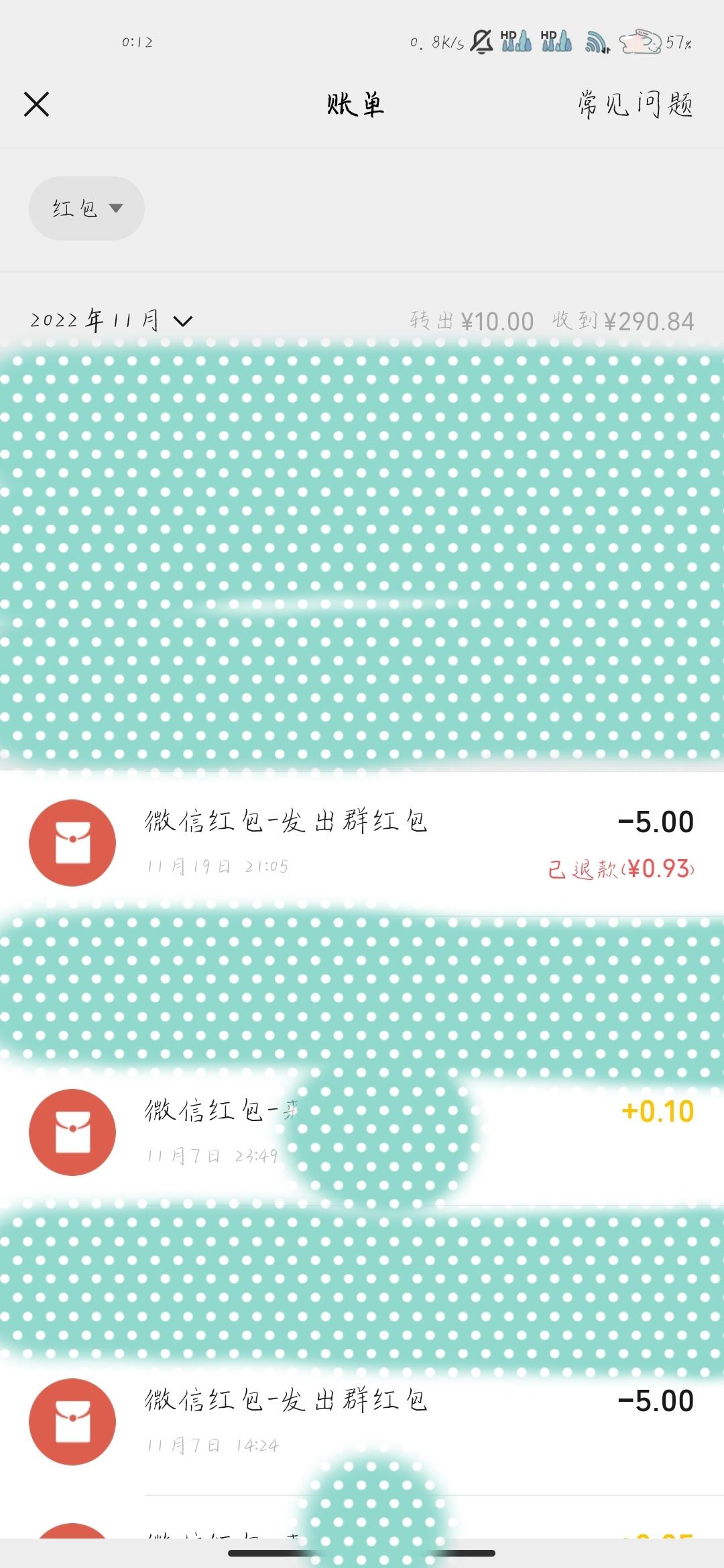The height and width of the screenshot is (1568, 724).
Task: Open 常见问题 help link
Action: 635,105
